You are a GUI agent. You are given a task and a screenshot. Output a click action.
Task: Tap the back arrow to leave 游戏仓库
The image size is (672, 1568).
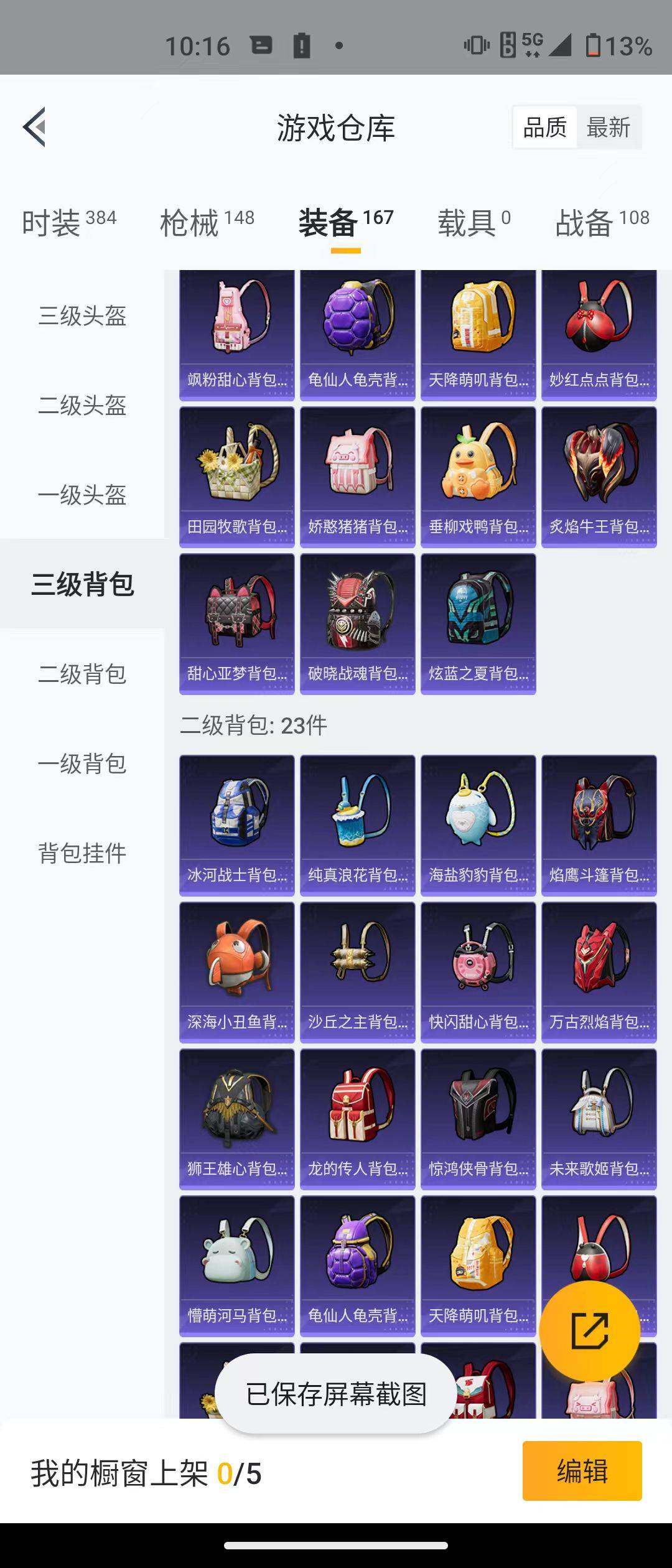coord(34,126)
